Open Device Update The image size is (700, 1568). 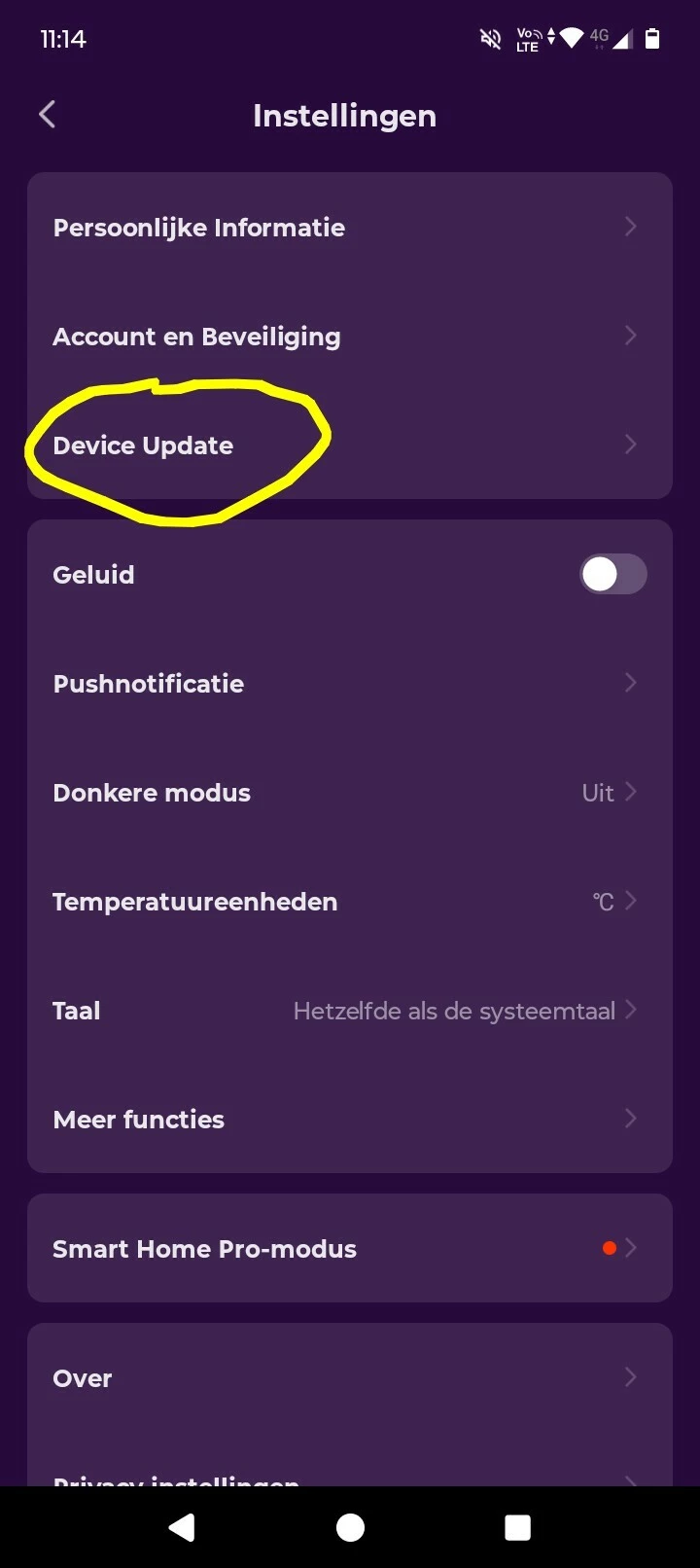coord(350,445)
